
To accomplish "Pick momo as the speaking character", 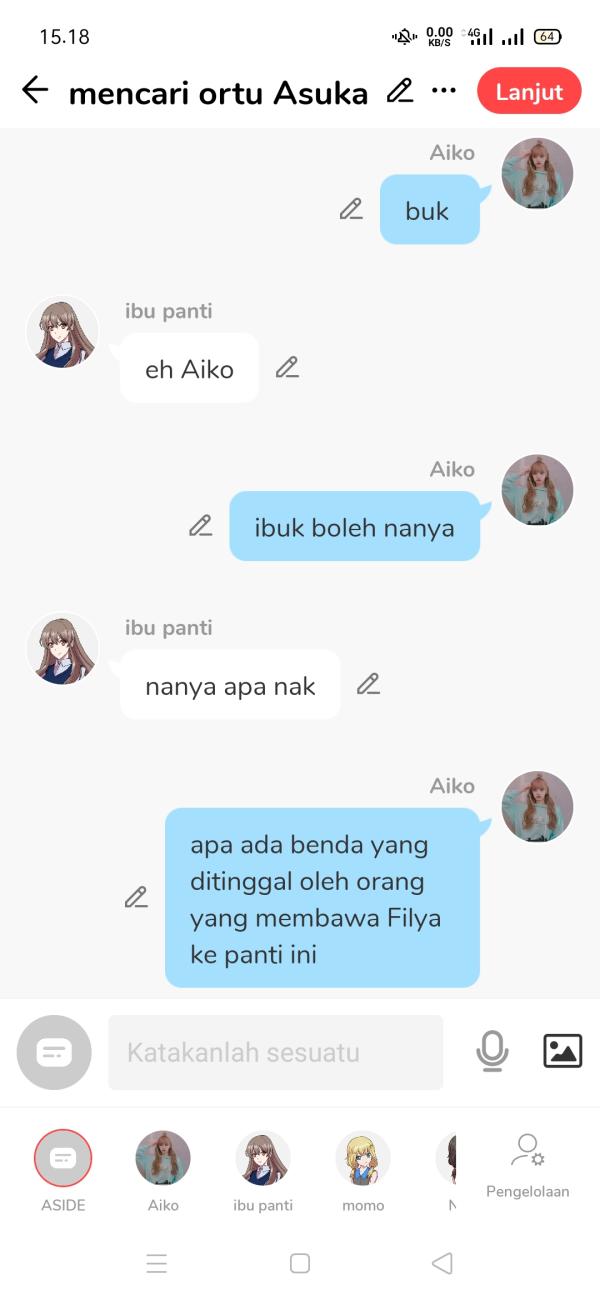I will click(363, 1159).
